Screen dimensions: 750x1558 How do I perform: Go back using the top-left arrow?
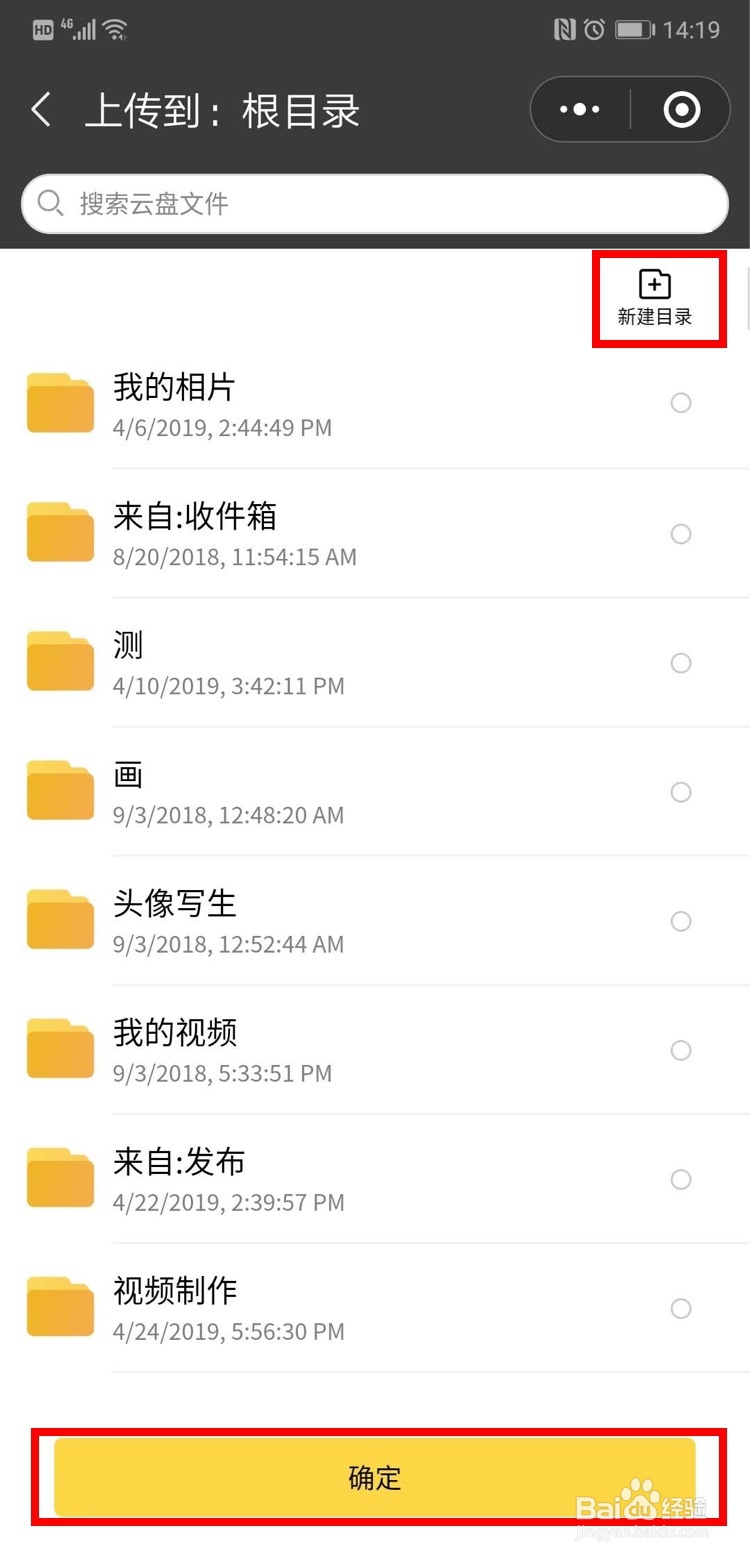pos(41,110)
